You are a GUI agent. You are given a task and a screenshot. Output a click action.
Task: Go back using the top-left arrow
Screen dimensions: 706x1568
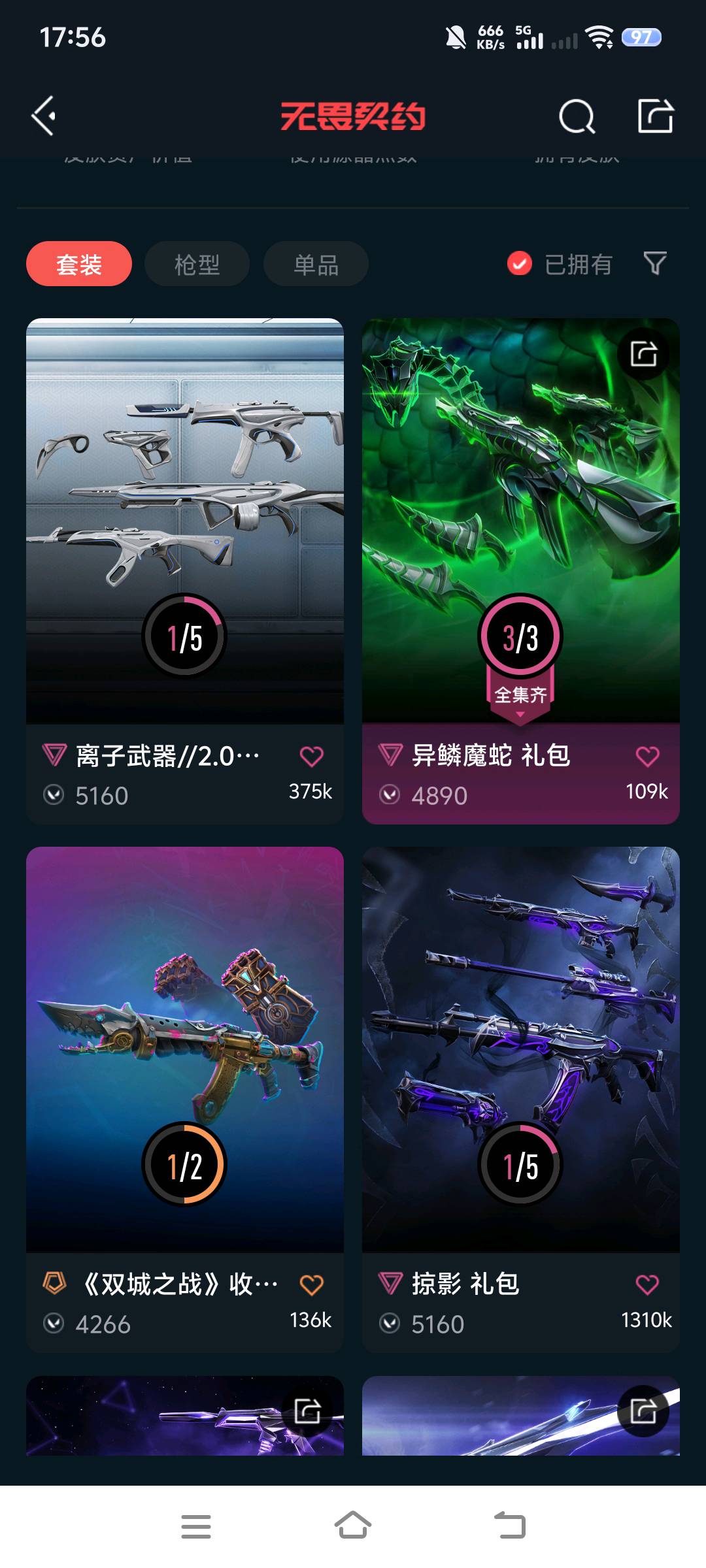point(44,116)
